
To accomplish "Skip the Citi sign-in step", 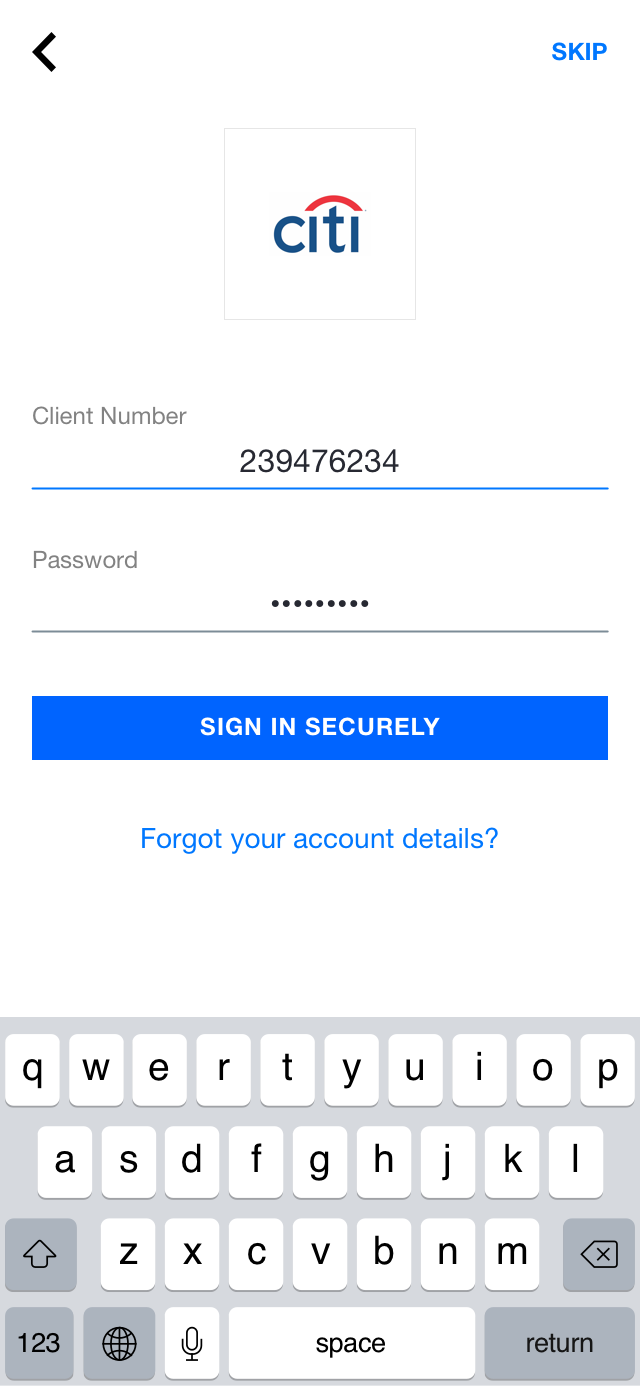I will point(579,52).
